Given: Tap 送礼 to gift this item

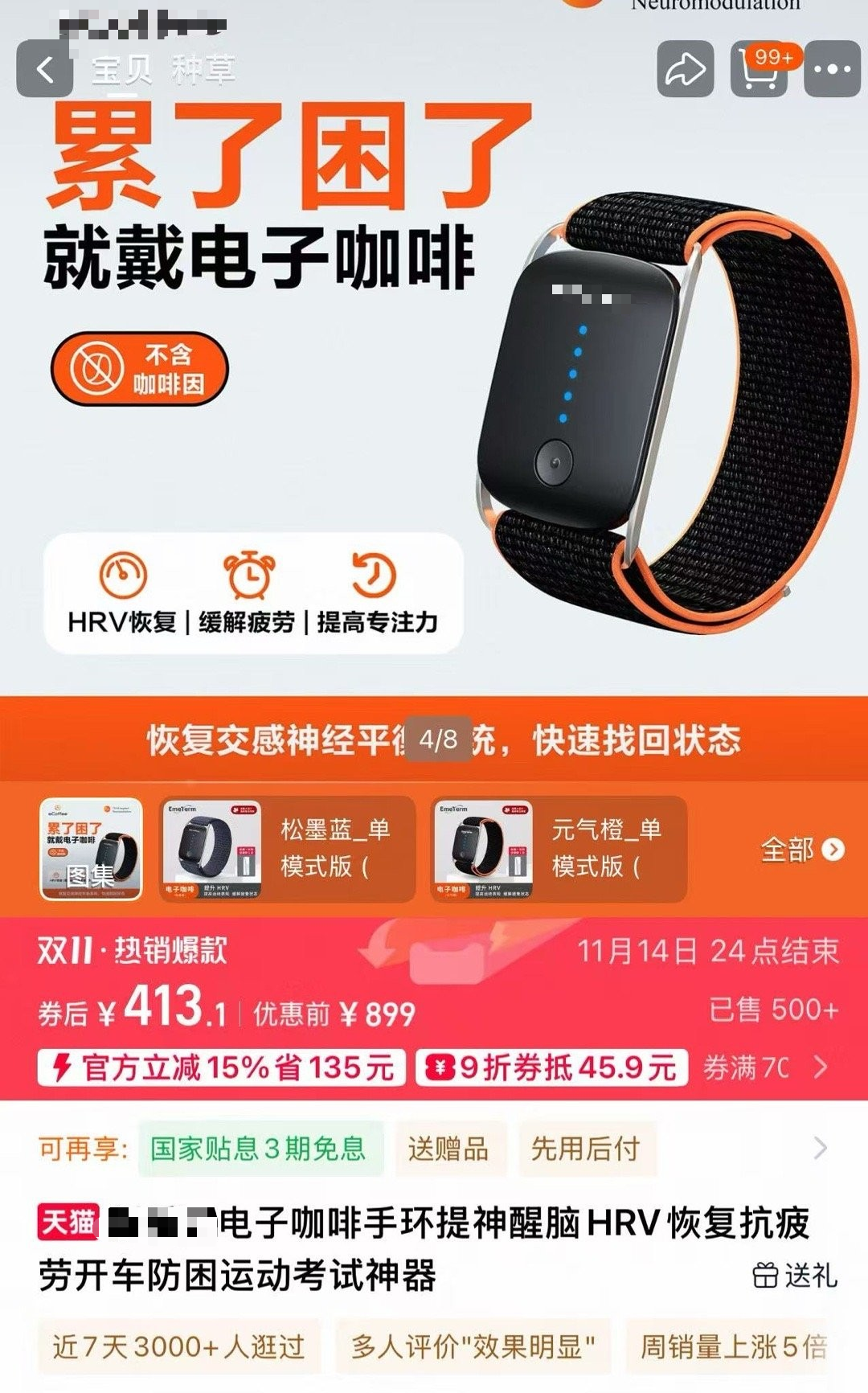Looking at the screenshot, I should click(x=794, y=1275).
